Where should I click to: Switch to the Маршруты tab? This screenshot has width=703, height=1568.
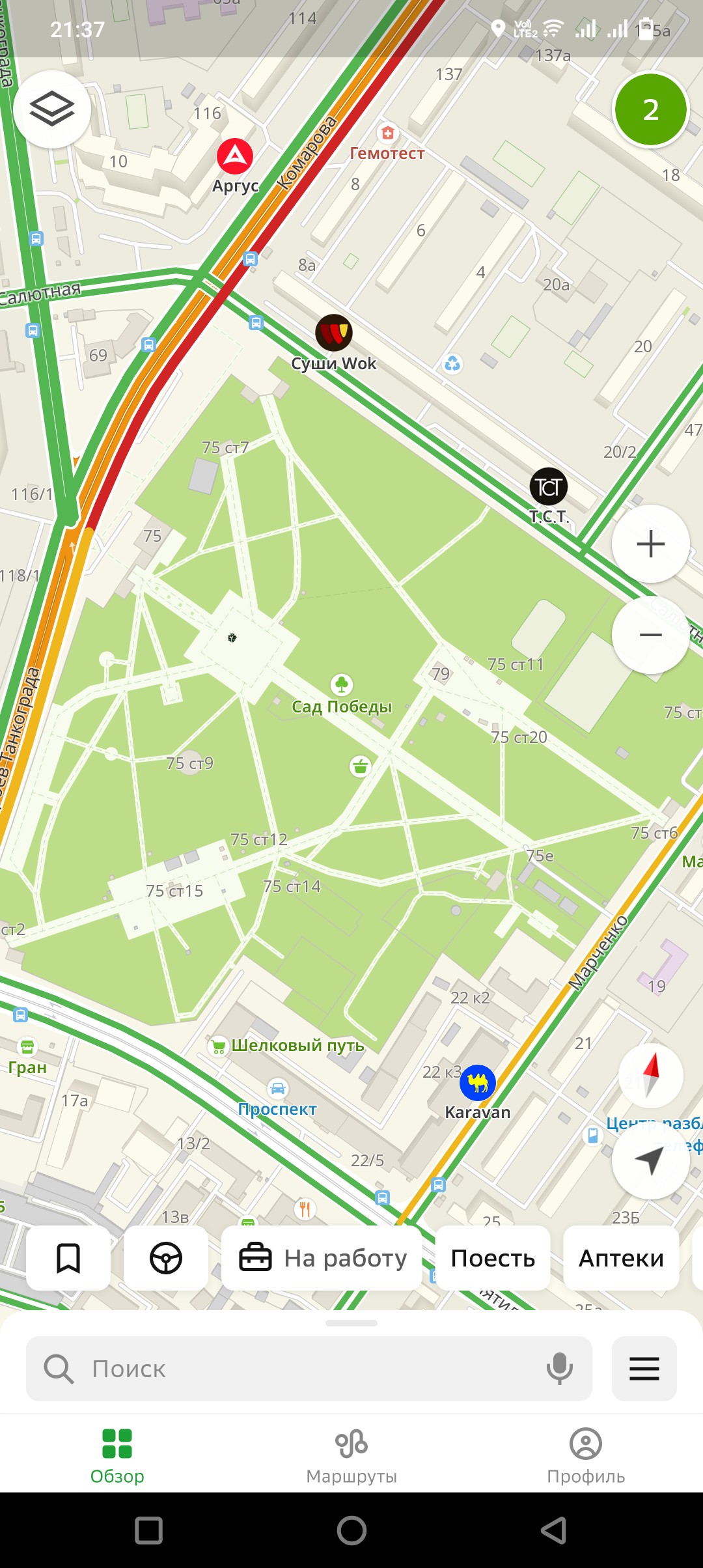pos(351,1457)
